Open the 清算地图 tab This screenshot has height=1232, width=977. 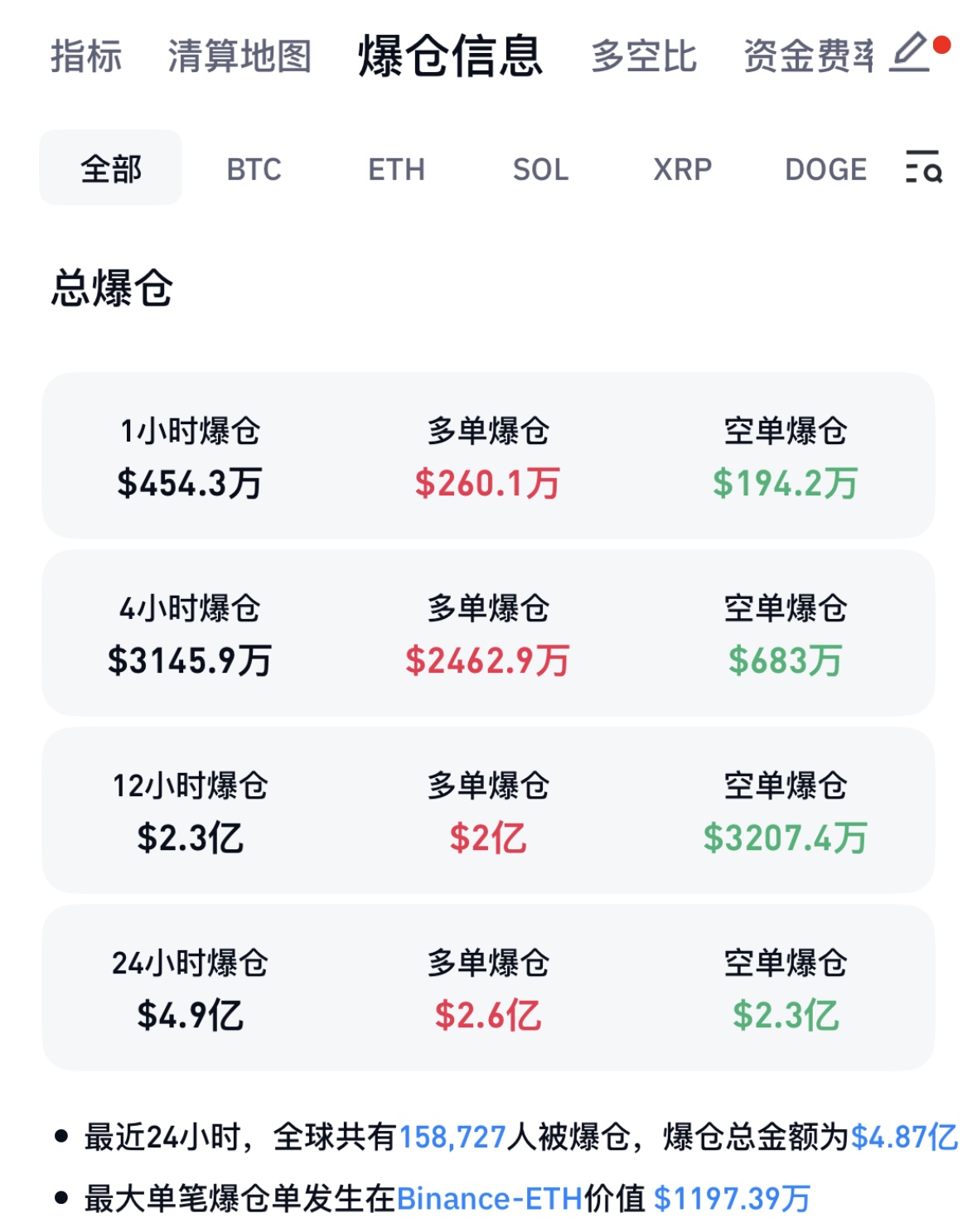239,56
